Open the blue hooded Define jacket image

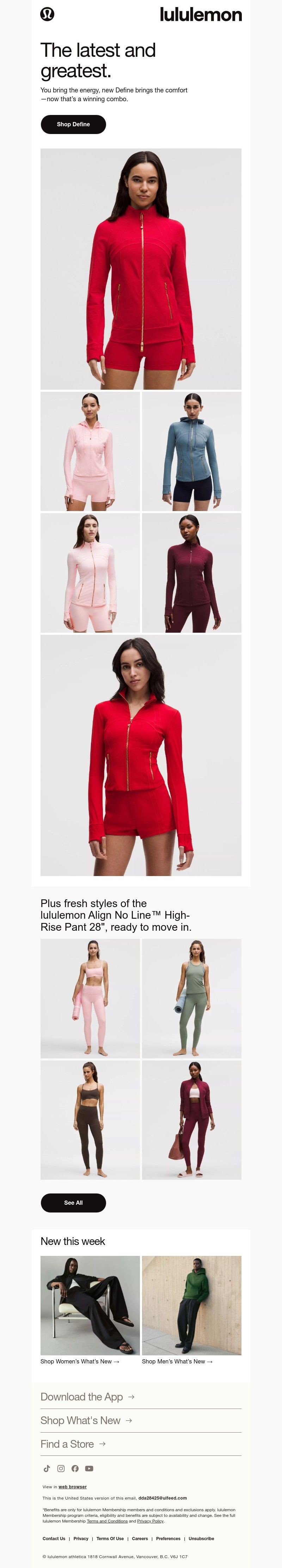coord(191,451)
